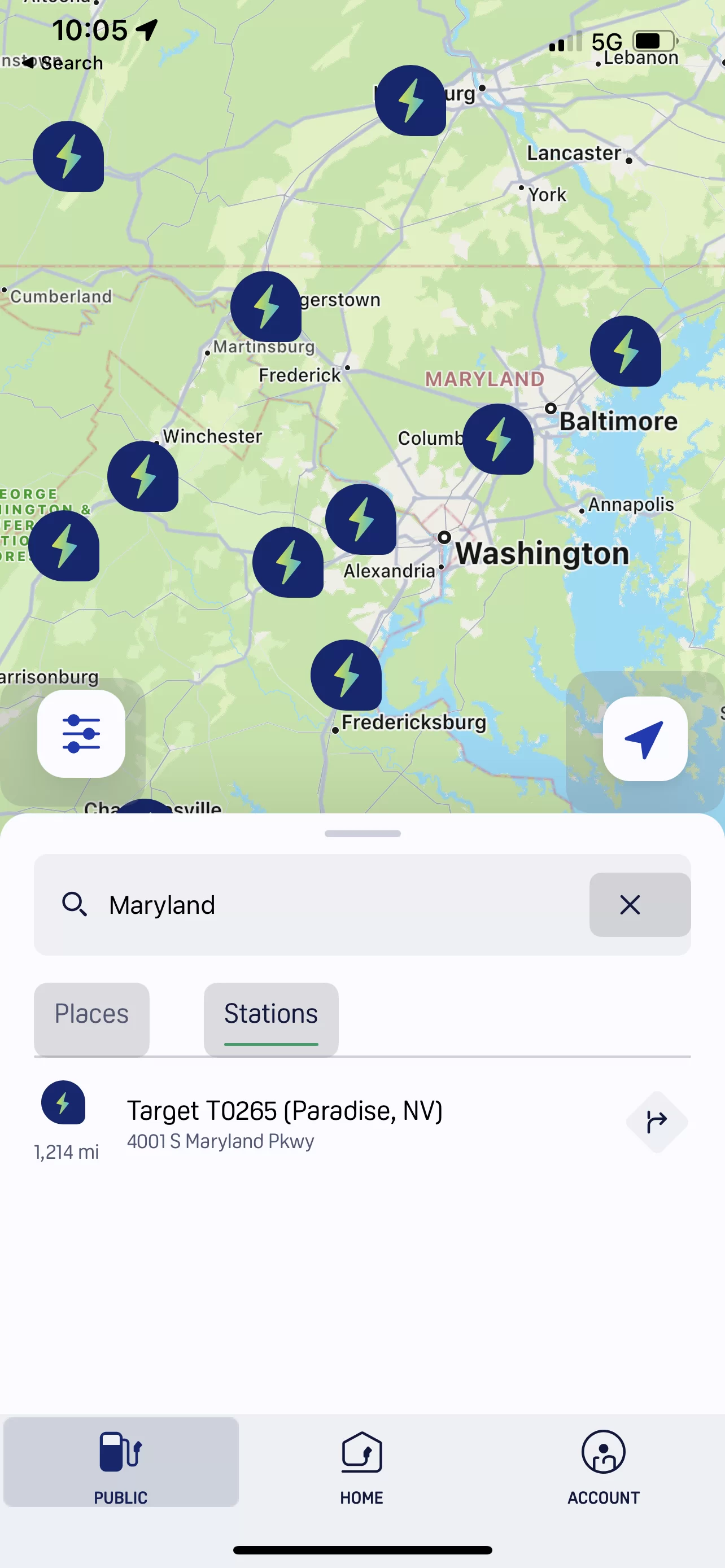Screen dimensions: 725x1568
Task: Center map on my current location
Action: [x=645, y=738]
